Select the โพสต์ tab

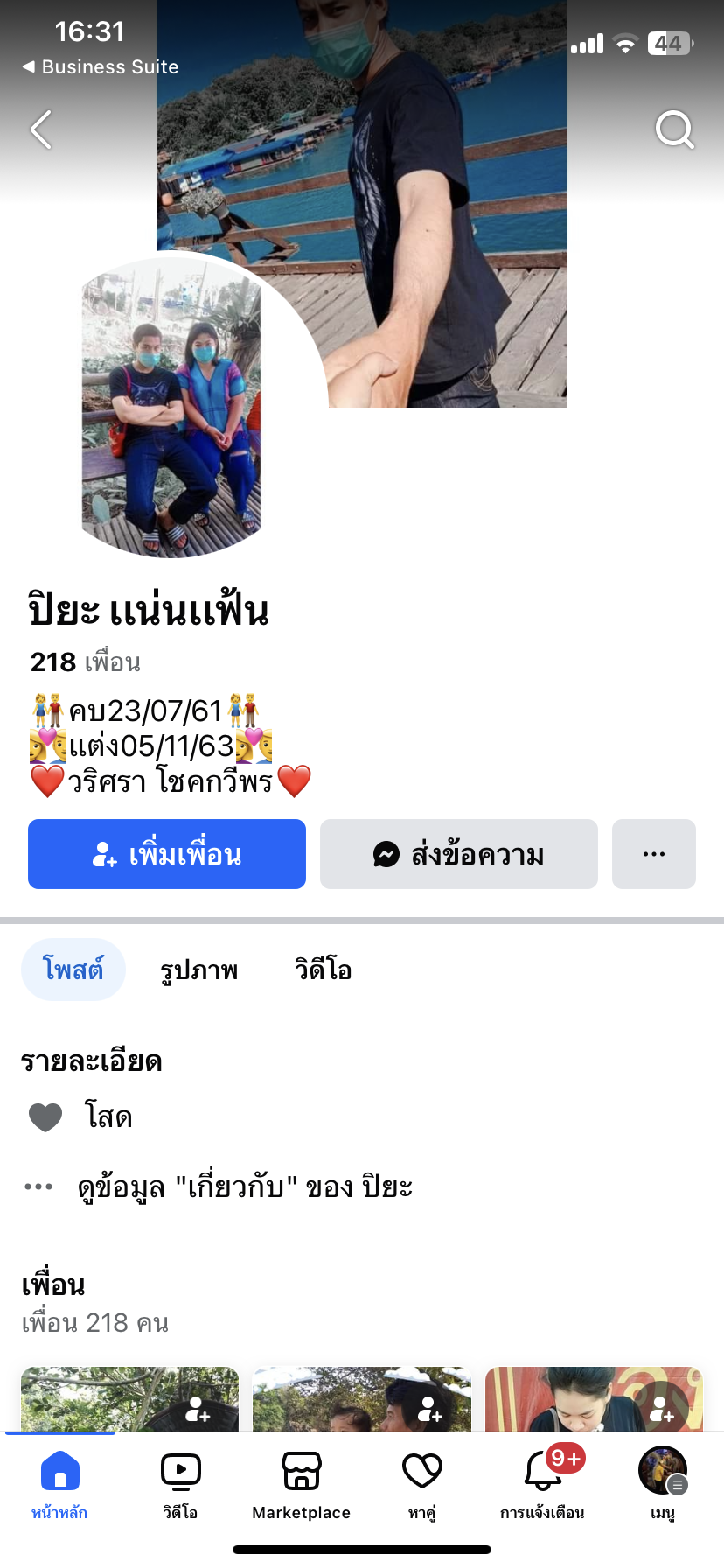(73, 969)
